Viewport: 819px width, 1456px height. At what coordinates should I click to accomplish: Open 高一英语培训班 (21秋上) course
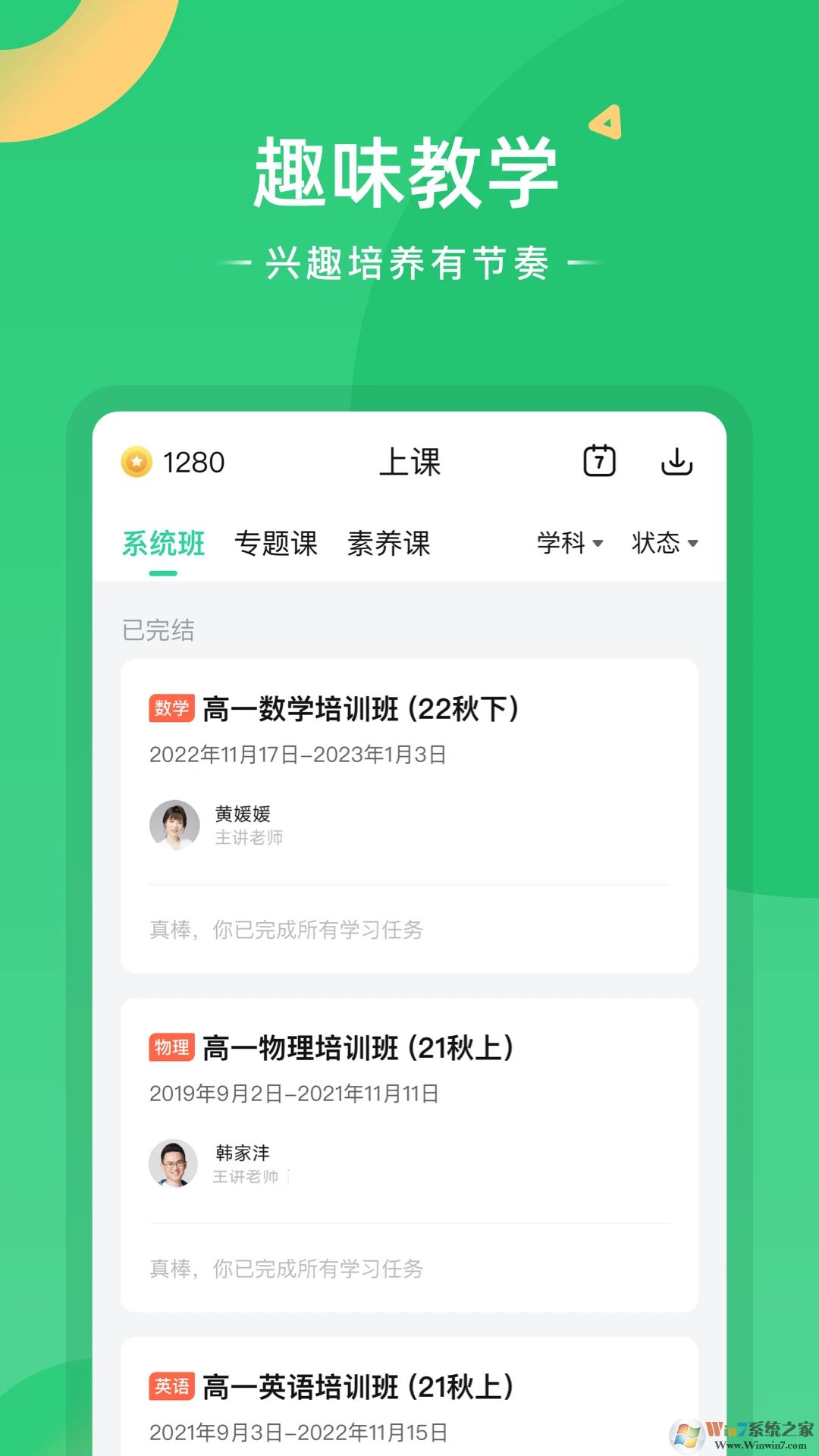(x=356, y=1389)
